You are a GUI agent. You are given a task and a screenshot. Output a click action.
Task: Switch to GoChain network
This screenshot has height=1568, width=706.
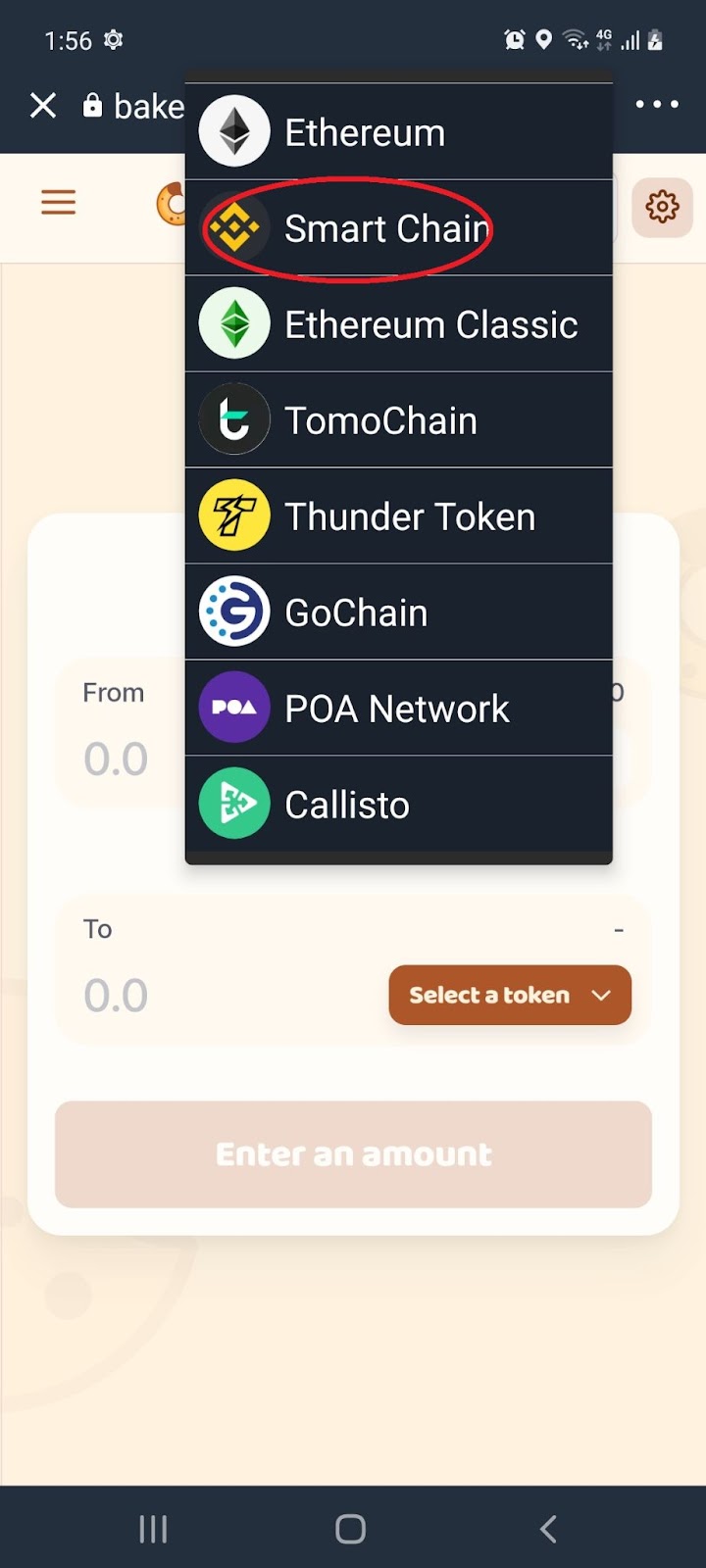(398, 612)
